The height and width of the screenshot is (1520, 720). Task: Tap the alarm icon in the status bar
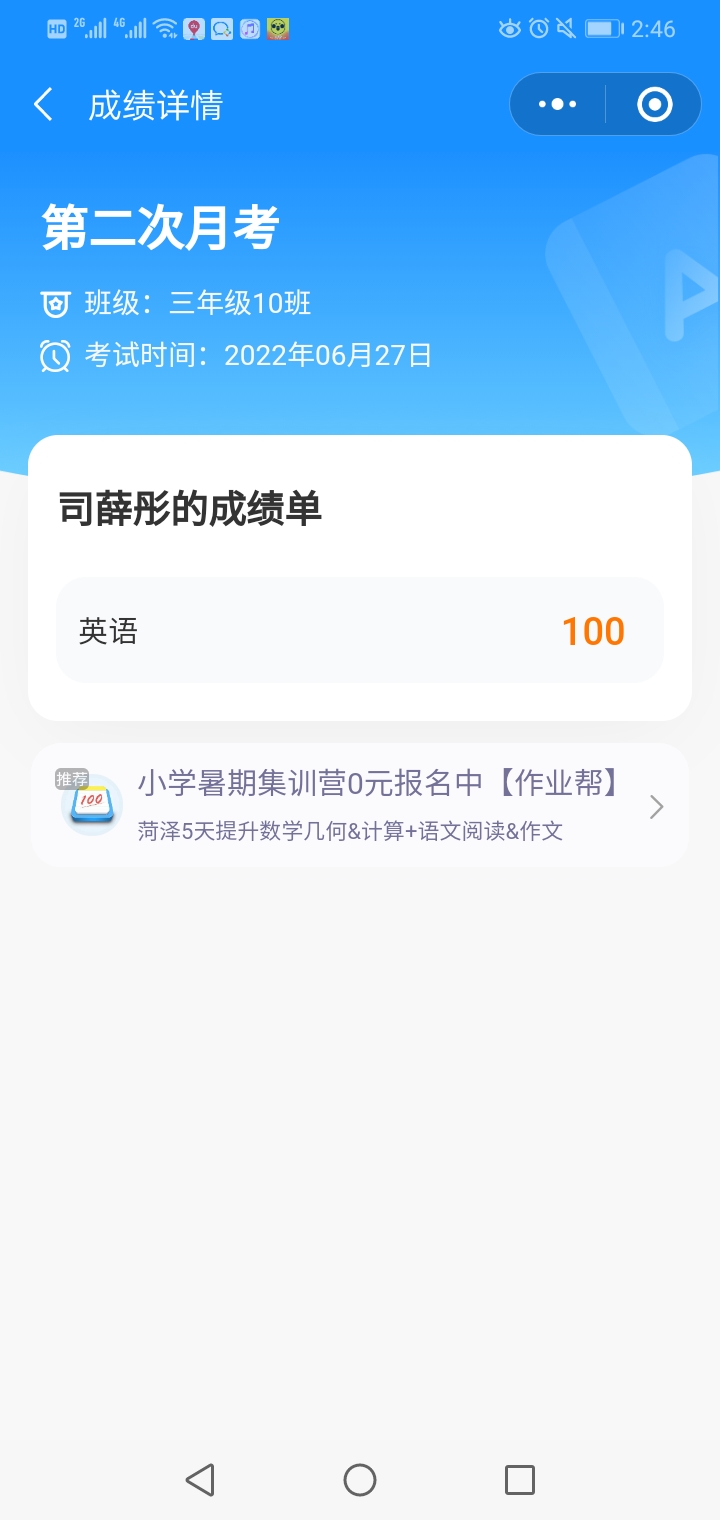tap(537, 28)
